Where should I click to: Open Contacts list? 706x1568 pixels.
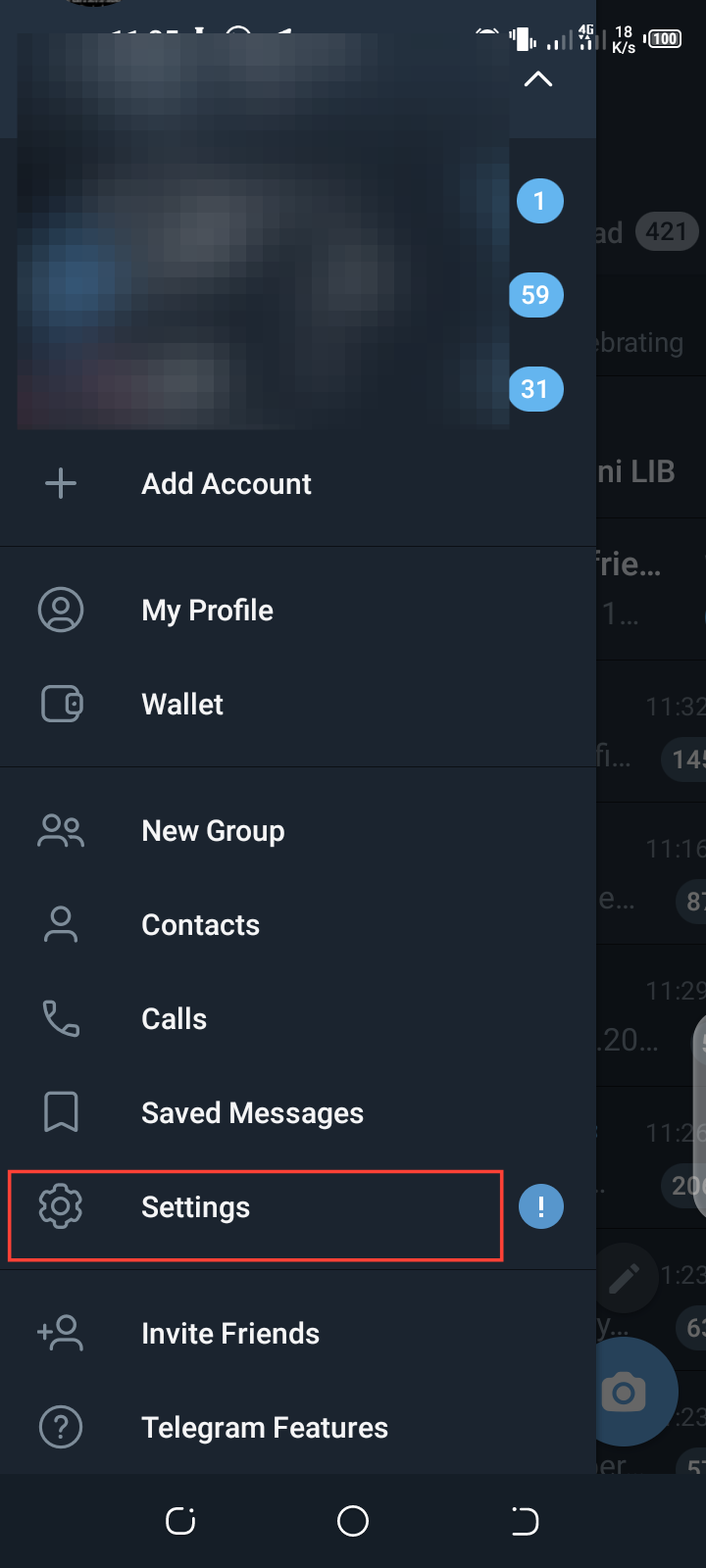(200, 925)
